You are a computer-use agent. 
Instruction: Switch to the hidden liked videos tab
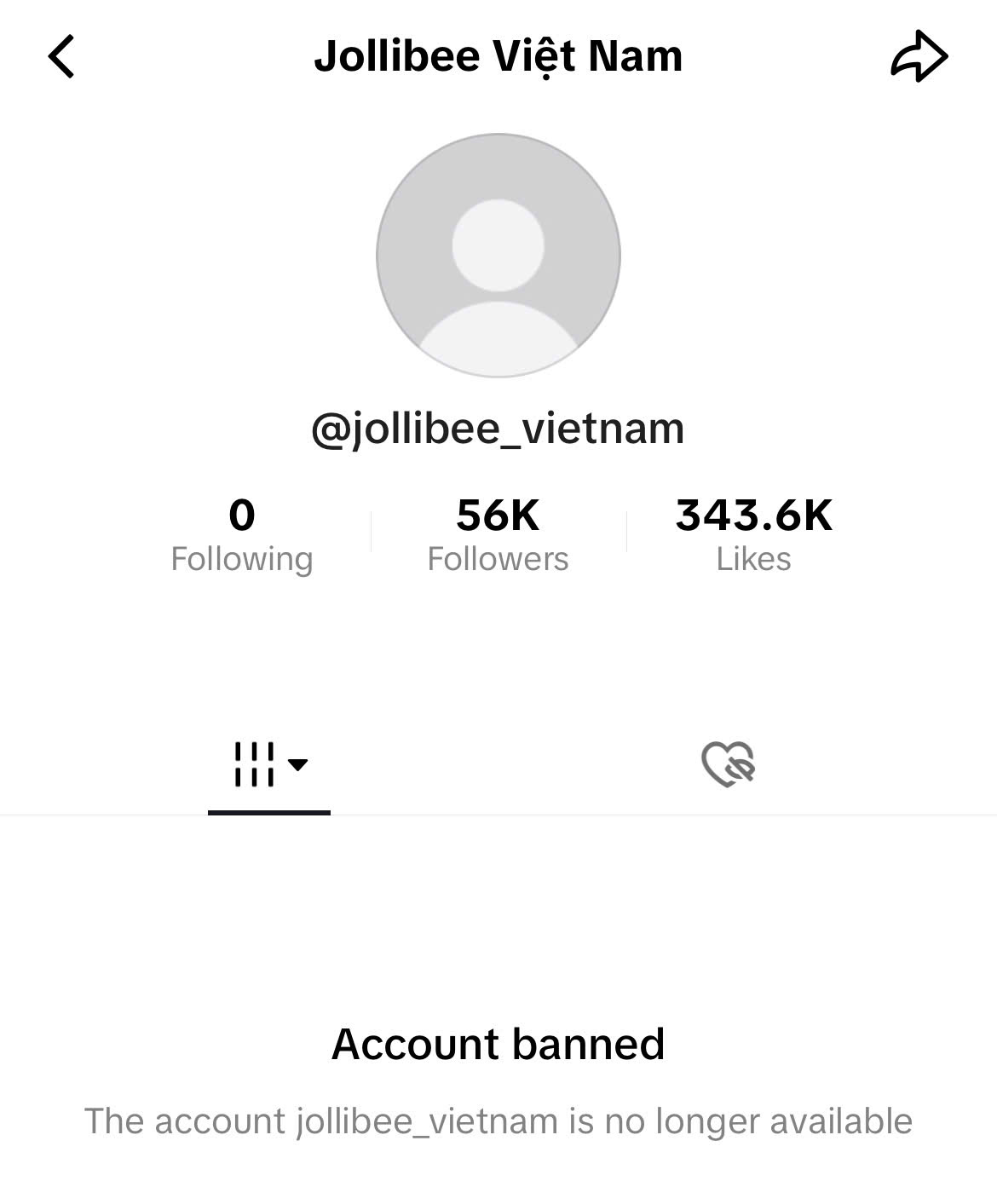click(x=728, y=763)
